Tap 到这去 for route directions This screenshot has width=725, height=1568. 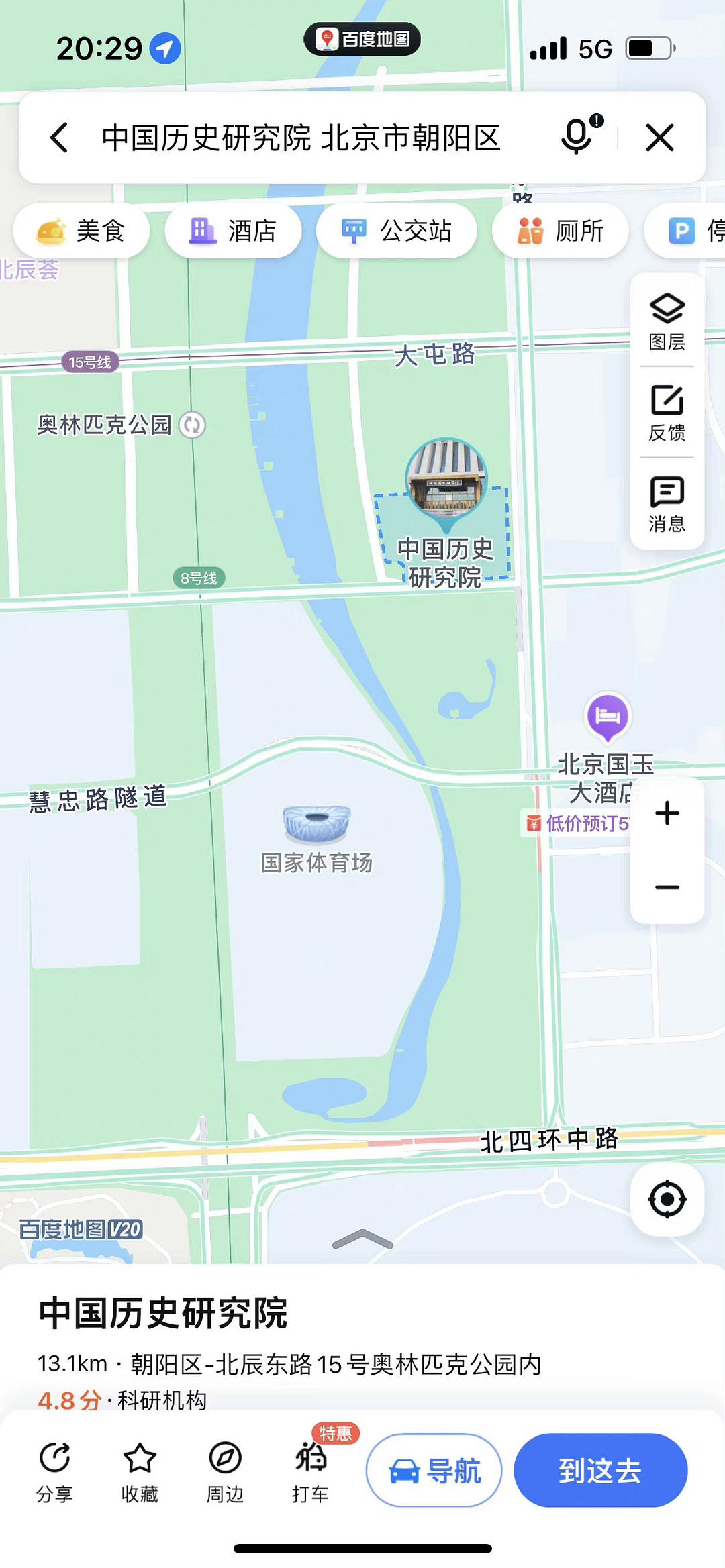(x=600, y=1471)
